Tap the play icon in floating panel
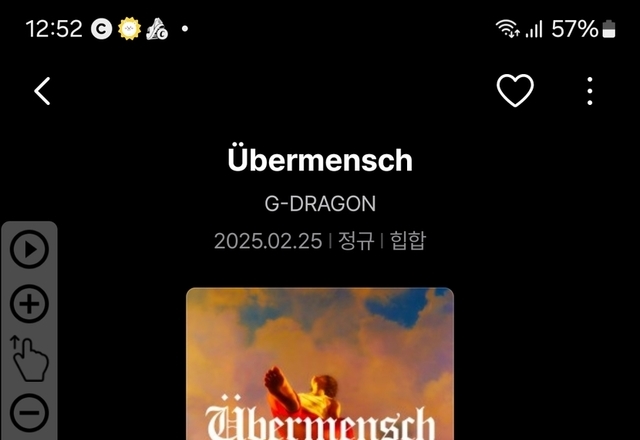Viewport: 640px width, 440px height. click(x=30, y=250)
